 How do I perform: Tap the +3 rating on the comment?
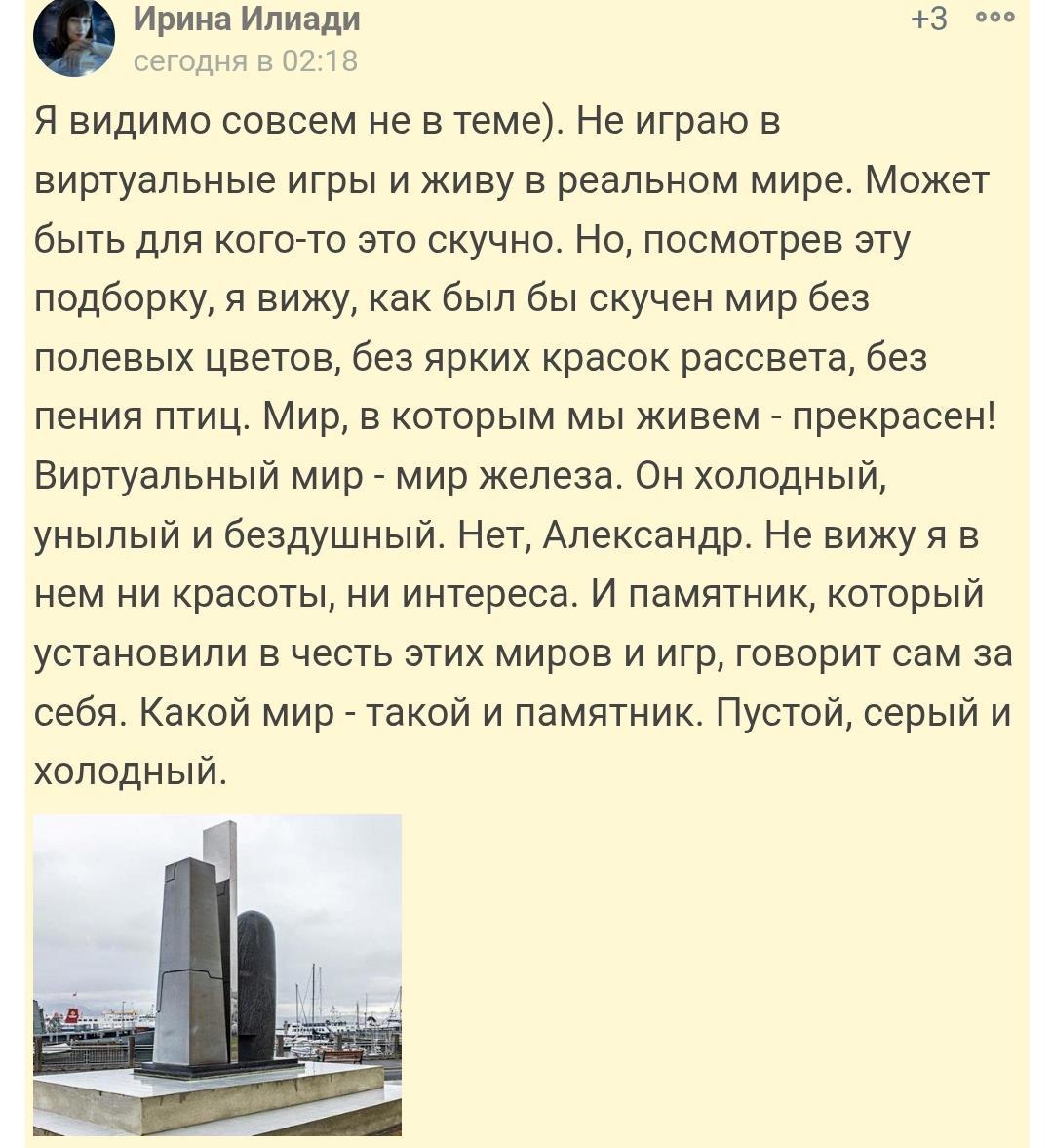(x=928, y=19)
